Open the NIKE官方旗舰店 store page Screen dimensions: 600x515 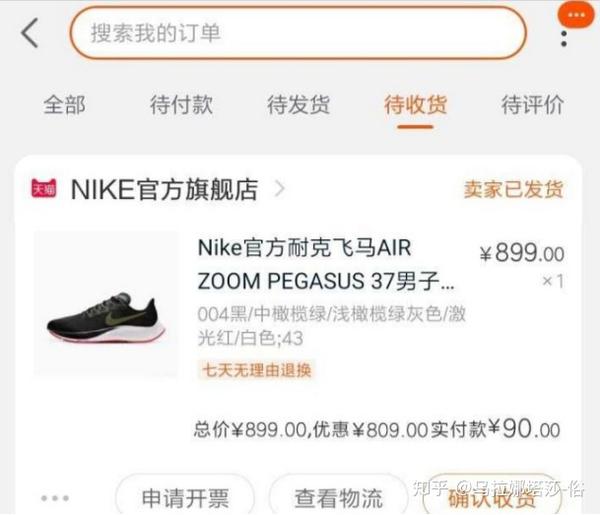point(163,189)
